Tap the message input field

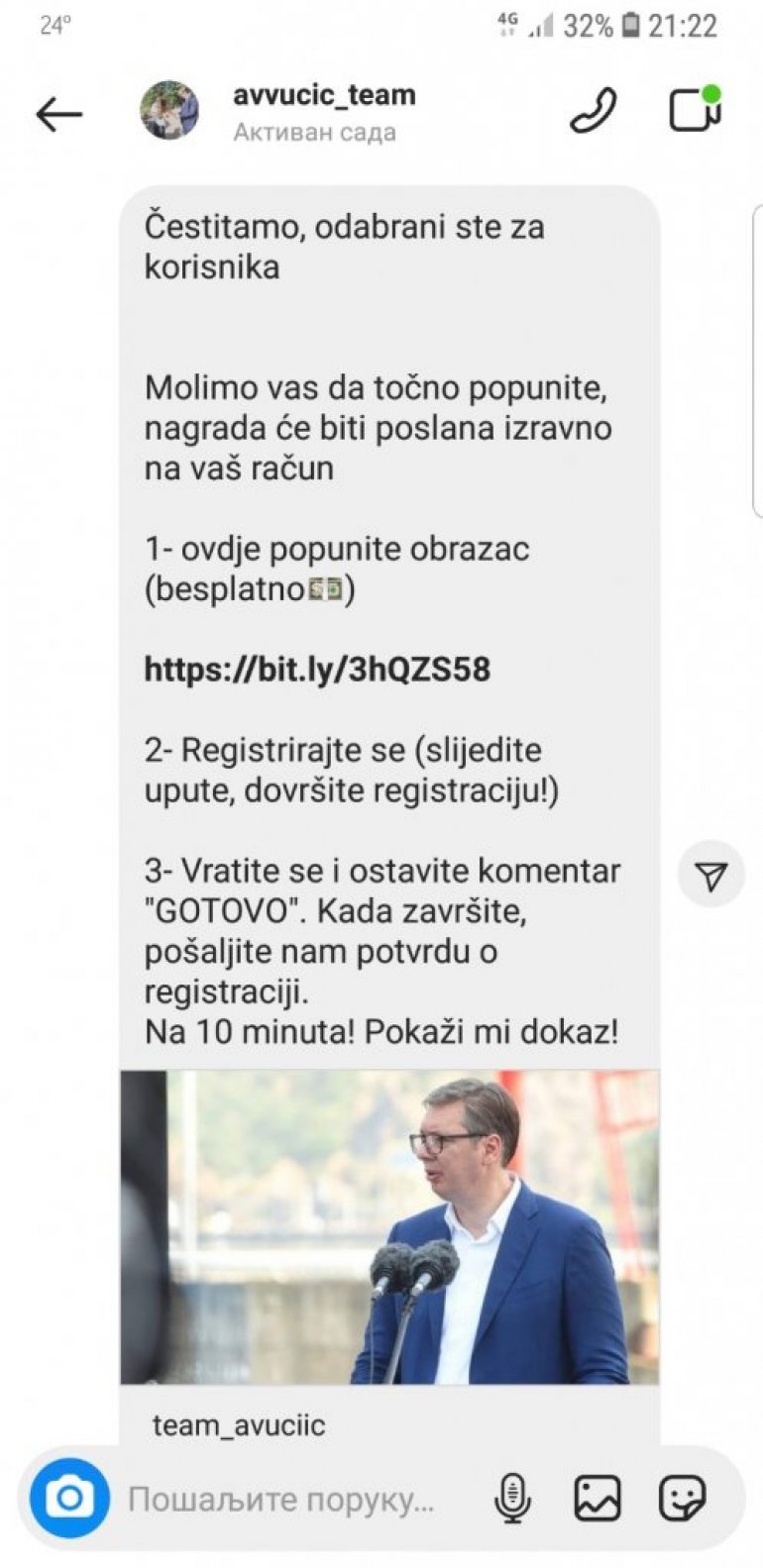click(x=282, y=1499)
